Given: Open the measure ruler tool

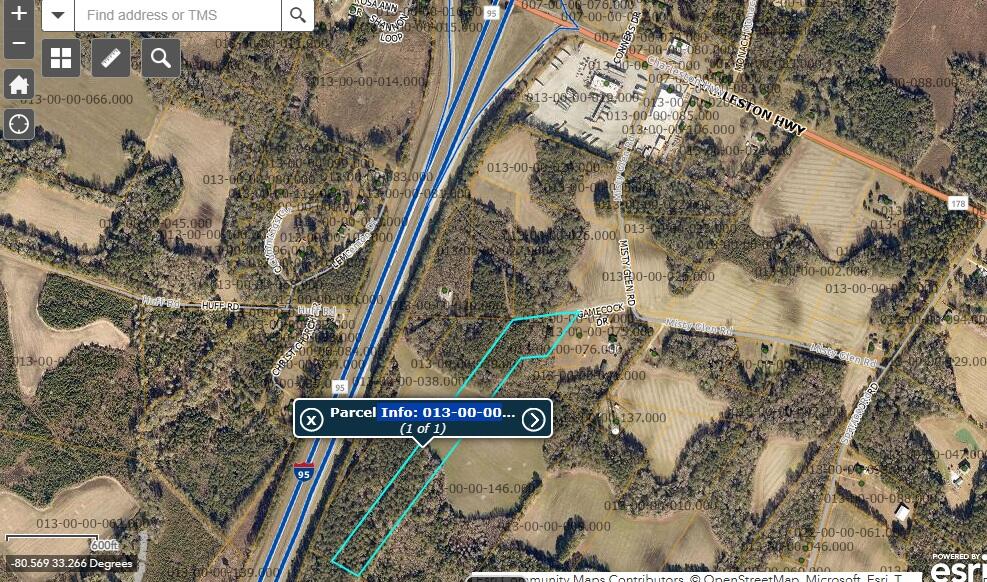Looking at the screenshot, I should point(111,59).
